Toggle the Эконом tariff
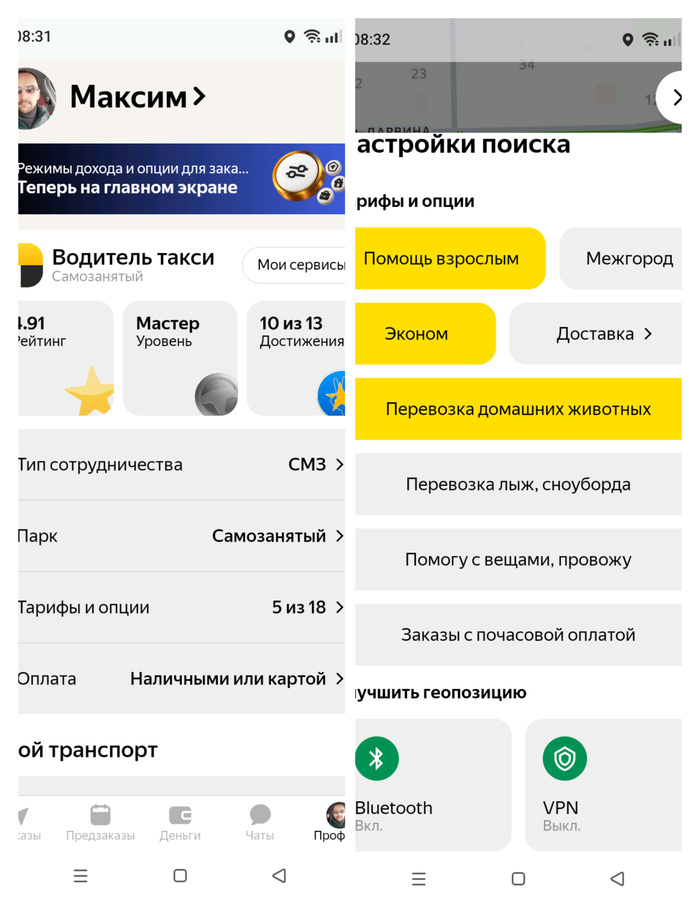The width and height of the screenshot is (700, 923). (425, 334)
